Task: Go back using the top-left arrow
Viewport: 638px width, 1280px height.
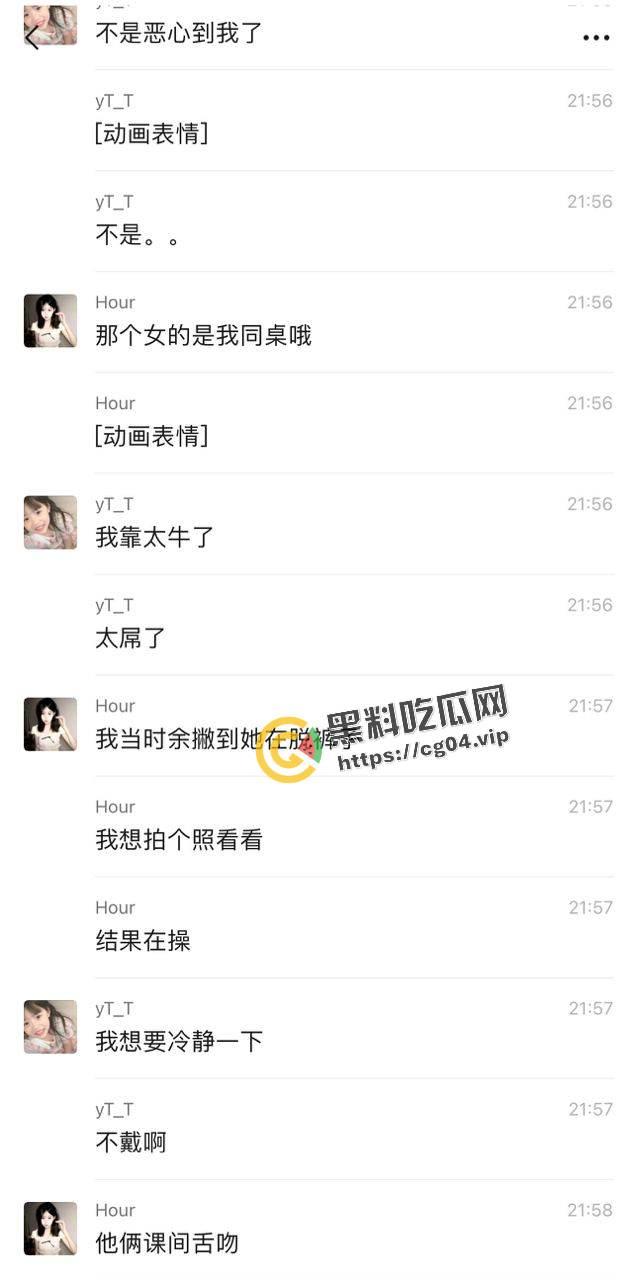Action: (32, 38)
